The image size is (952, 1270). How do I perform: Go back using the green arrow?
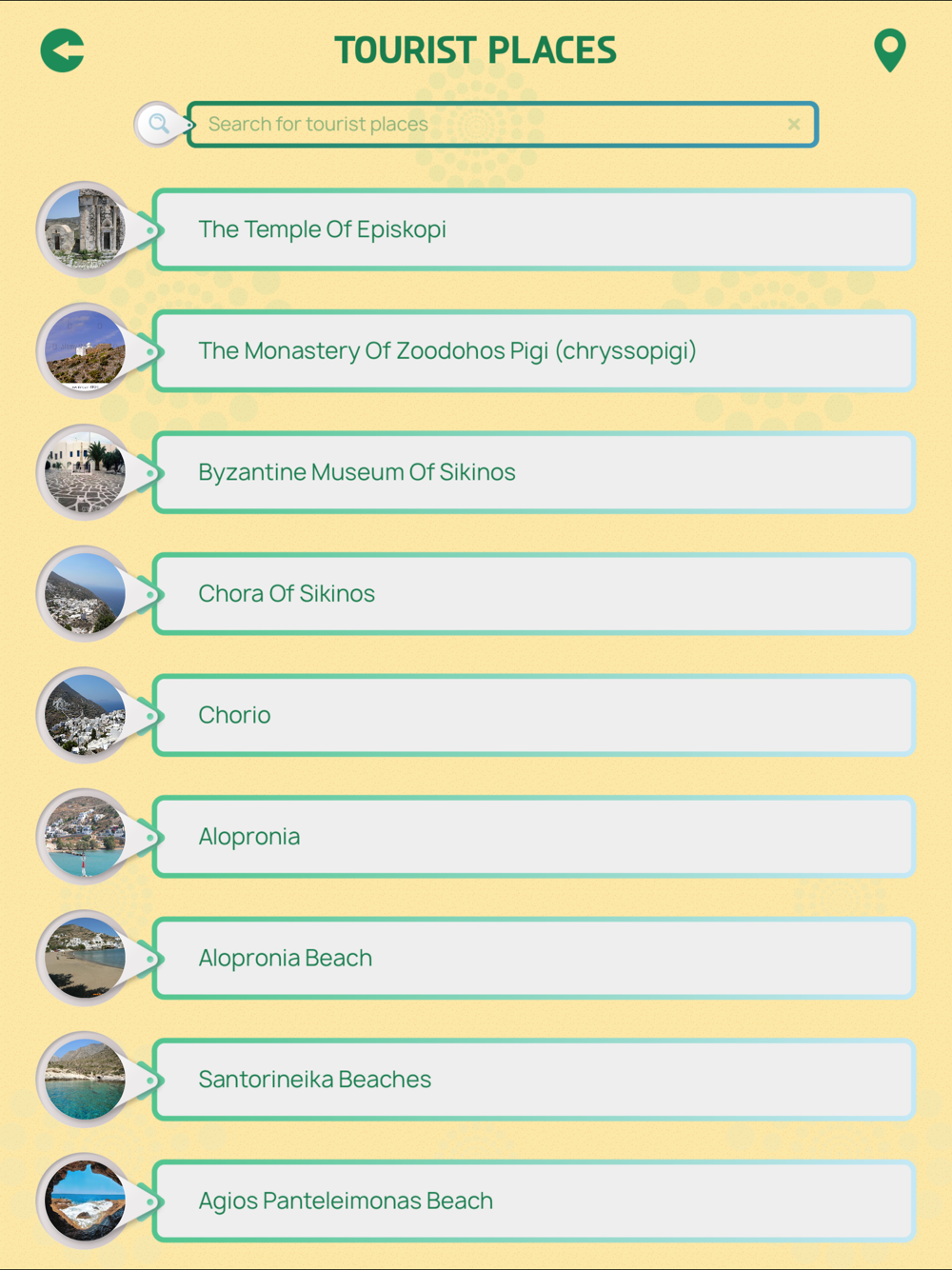coord(63,51)
